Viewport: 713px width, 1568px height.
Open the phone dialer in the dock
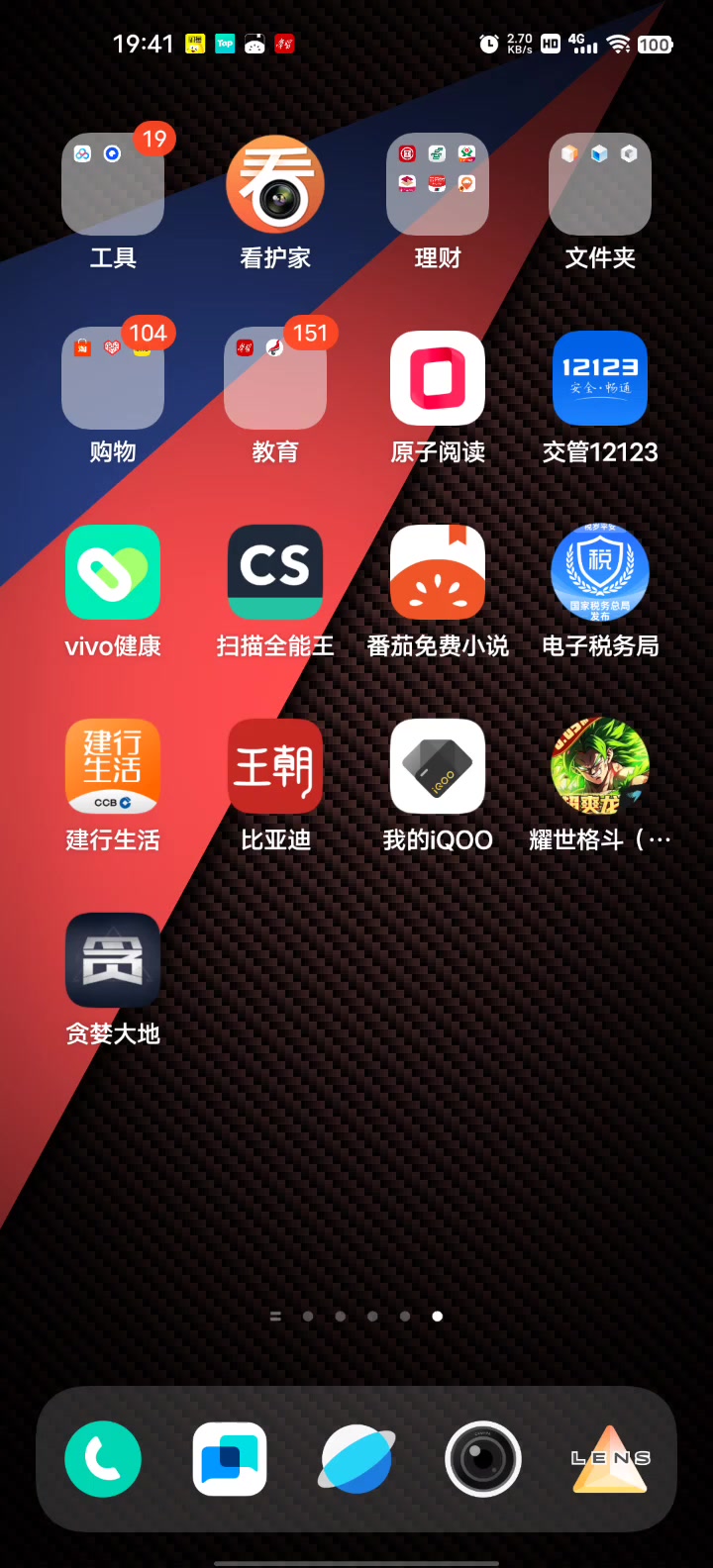[x=103, y=1459]
